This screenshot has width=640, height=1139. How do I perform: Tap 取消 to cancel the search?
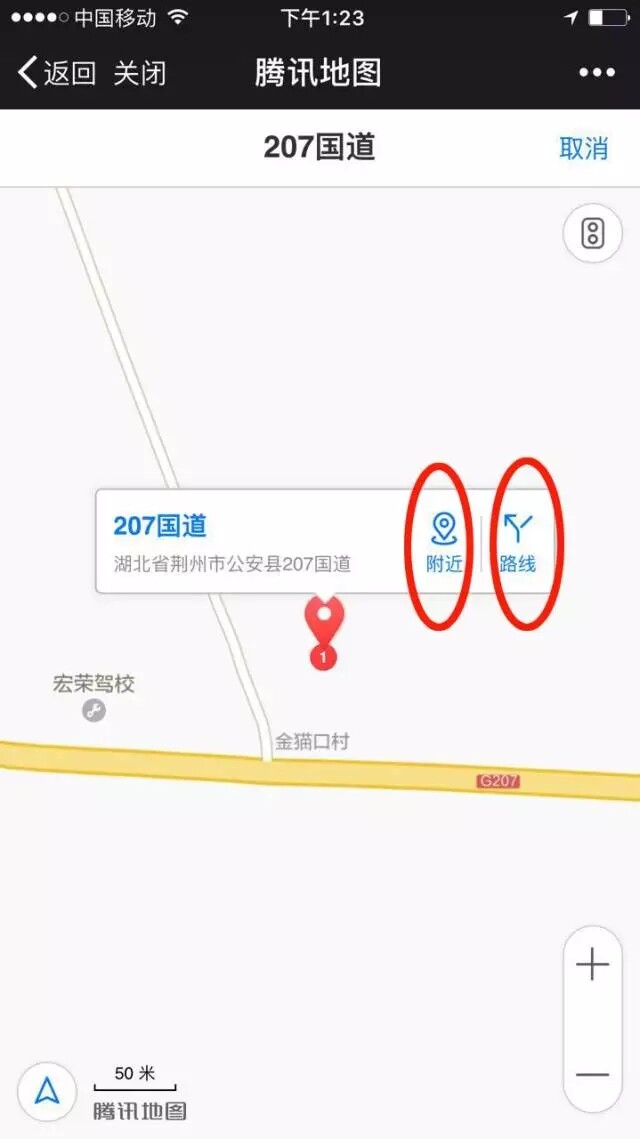583,148
